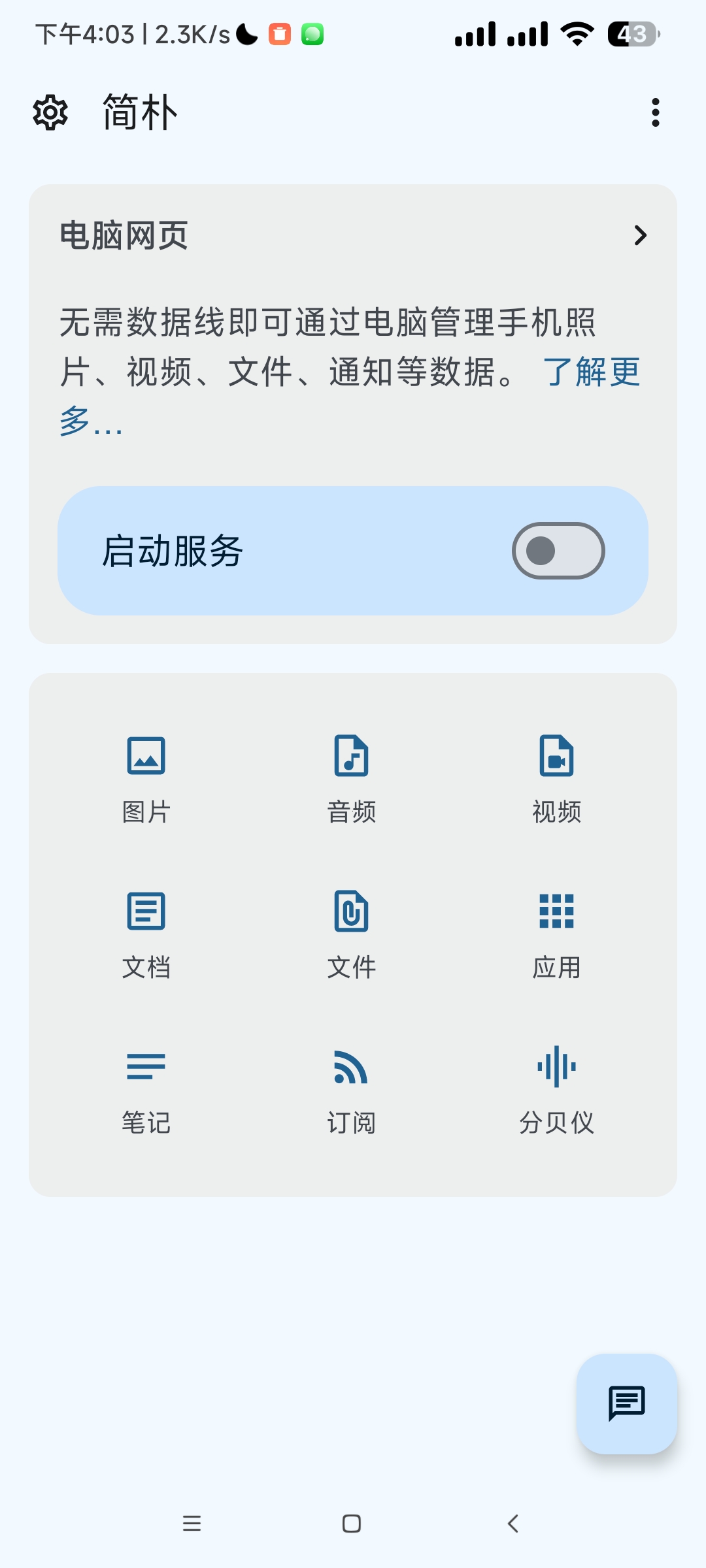Open the 笔记 category
Image resolution: width=706 pixels, height=1568 pixels.
(146, 1090)
